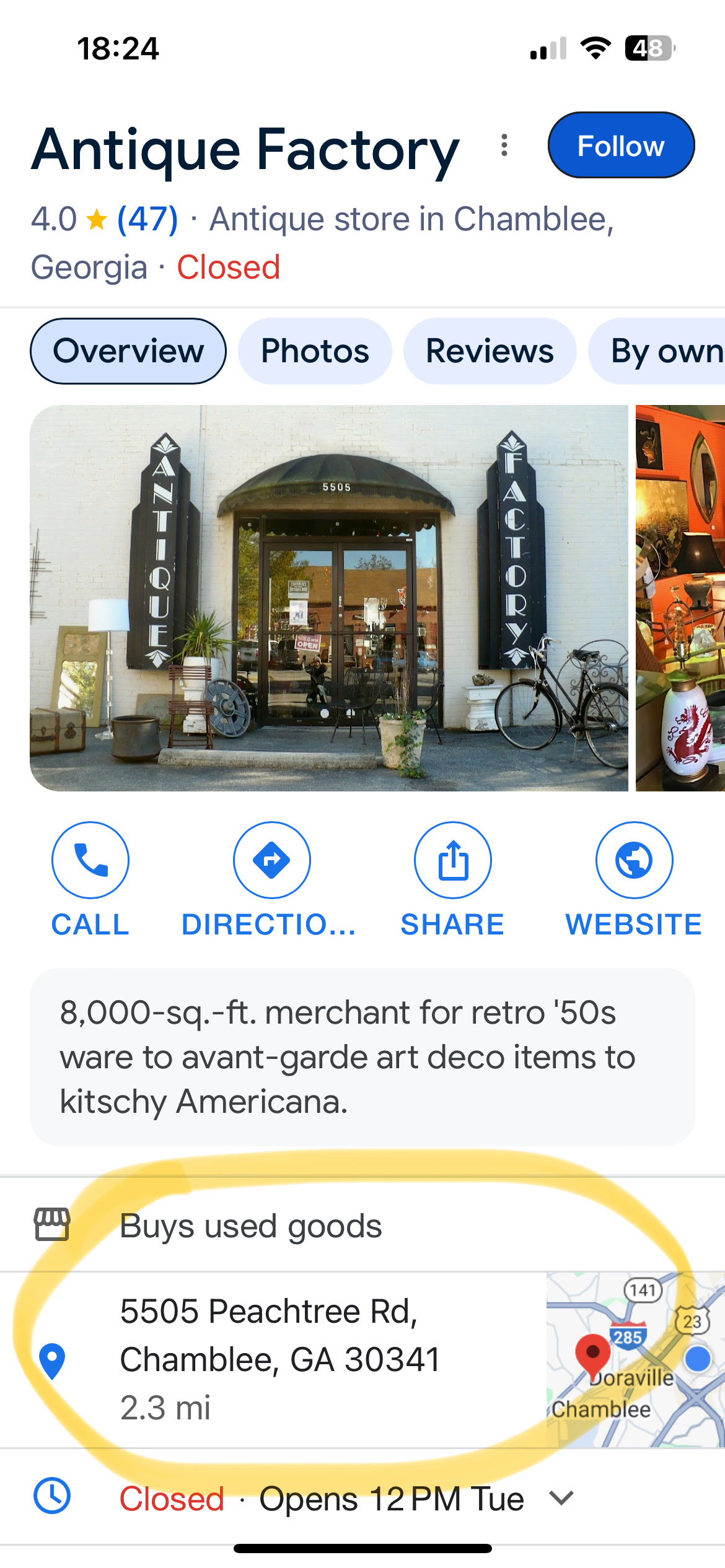
Task: Get directions to the store
Action: point(271,860)
